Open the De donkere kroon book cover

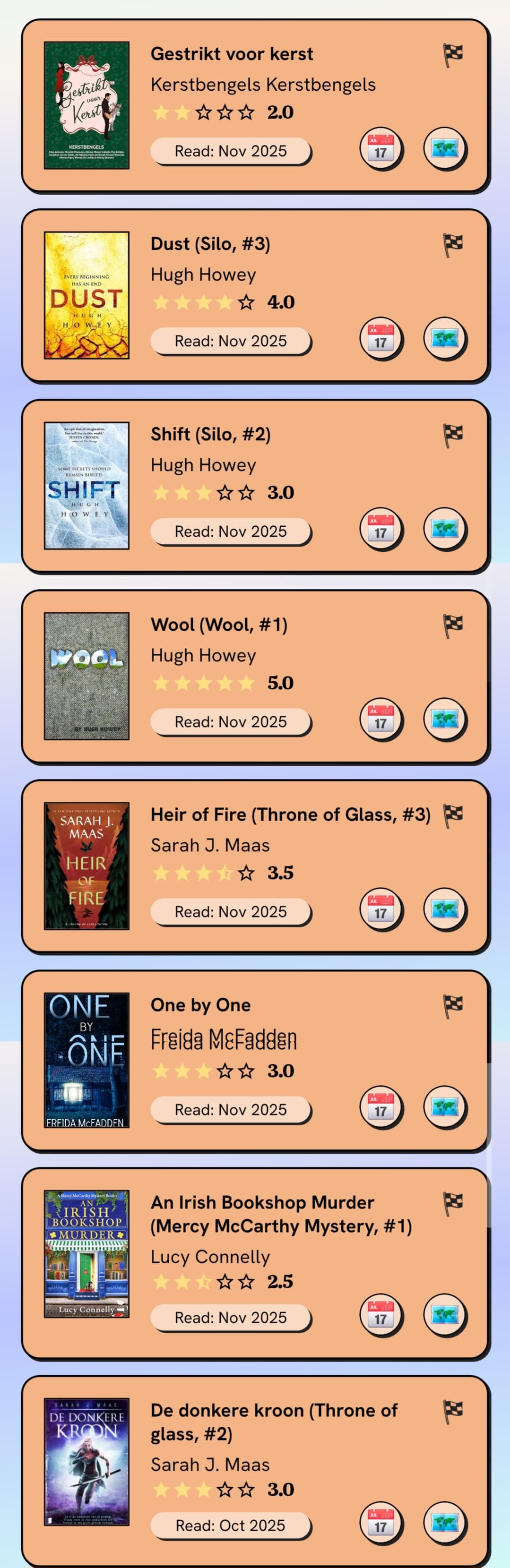point(86,1462)
